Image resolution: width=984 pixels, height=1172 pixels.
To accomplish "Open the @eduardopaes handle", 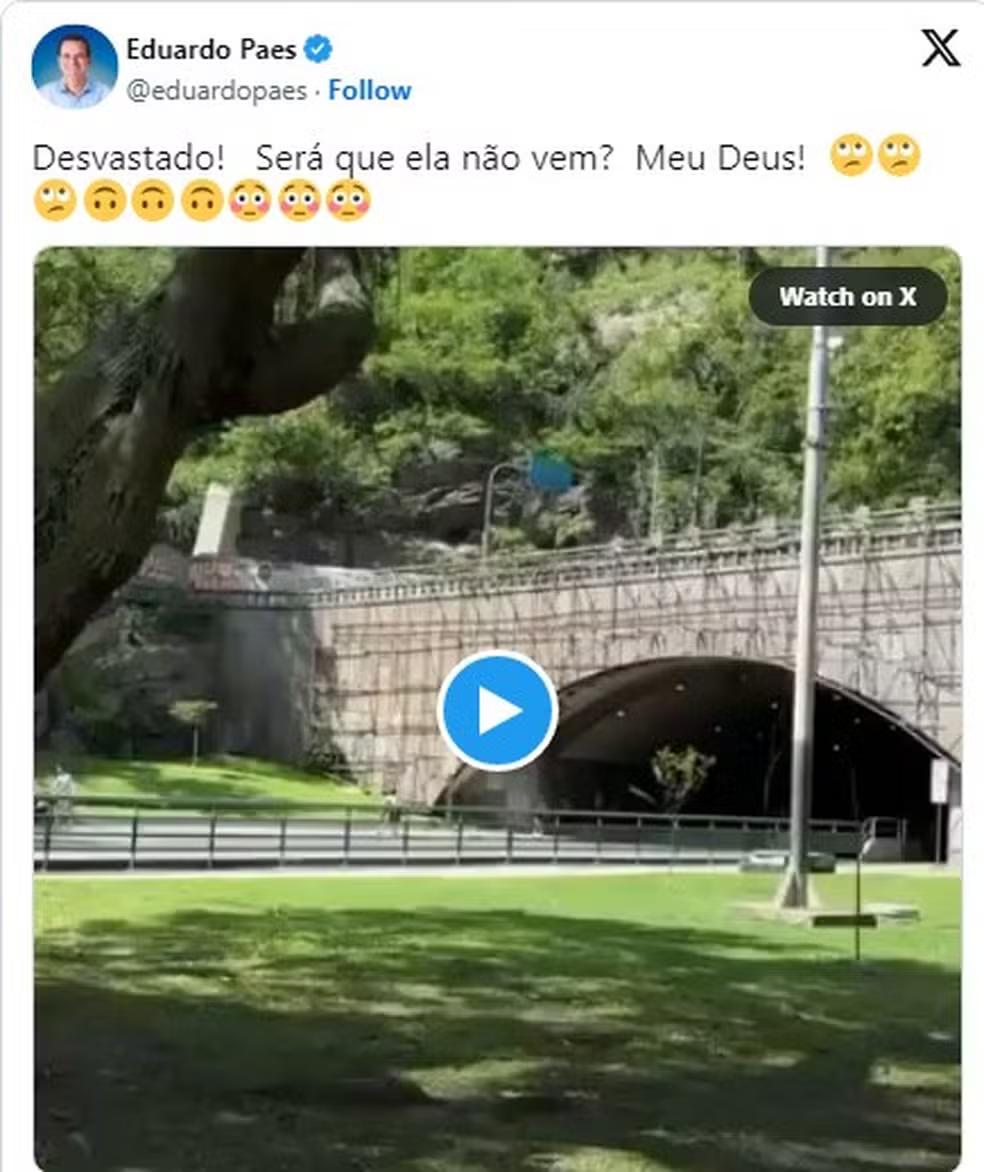I will tap(216, 90).
